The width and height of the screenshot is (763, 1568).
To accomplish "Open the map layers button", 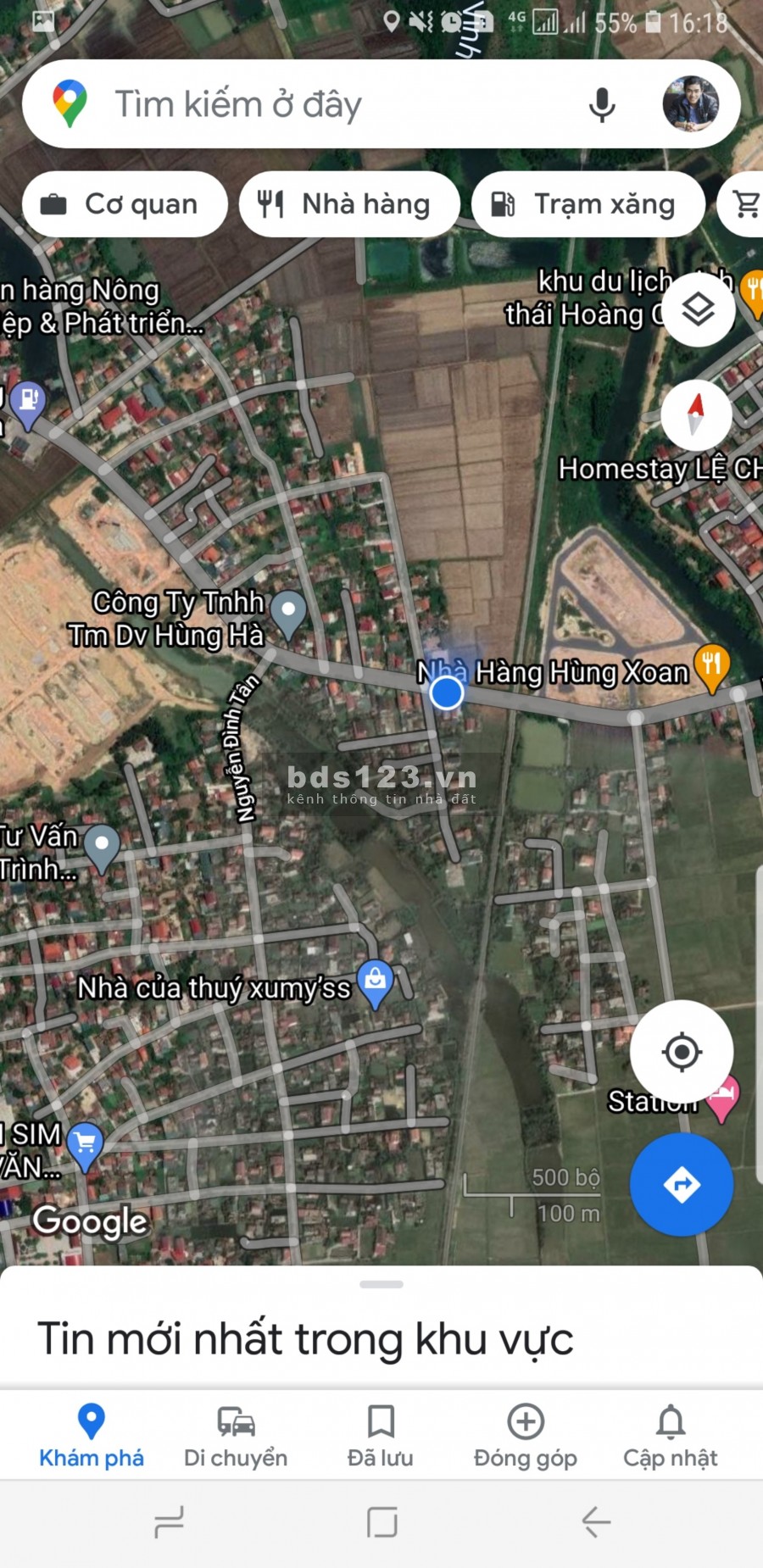I will pyautogui.click(x=698, y=309).
